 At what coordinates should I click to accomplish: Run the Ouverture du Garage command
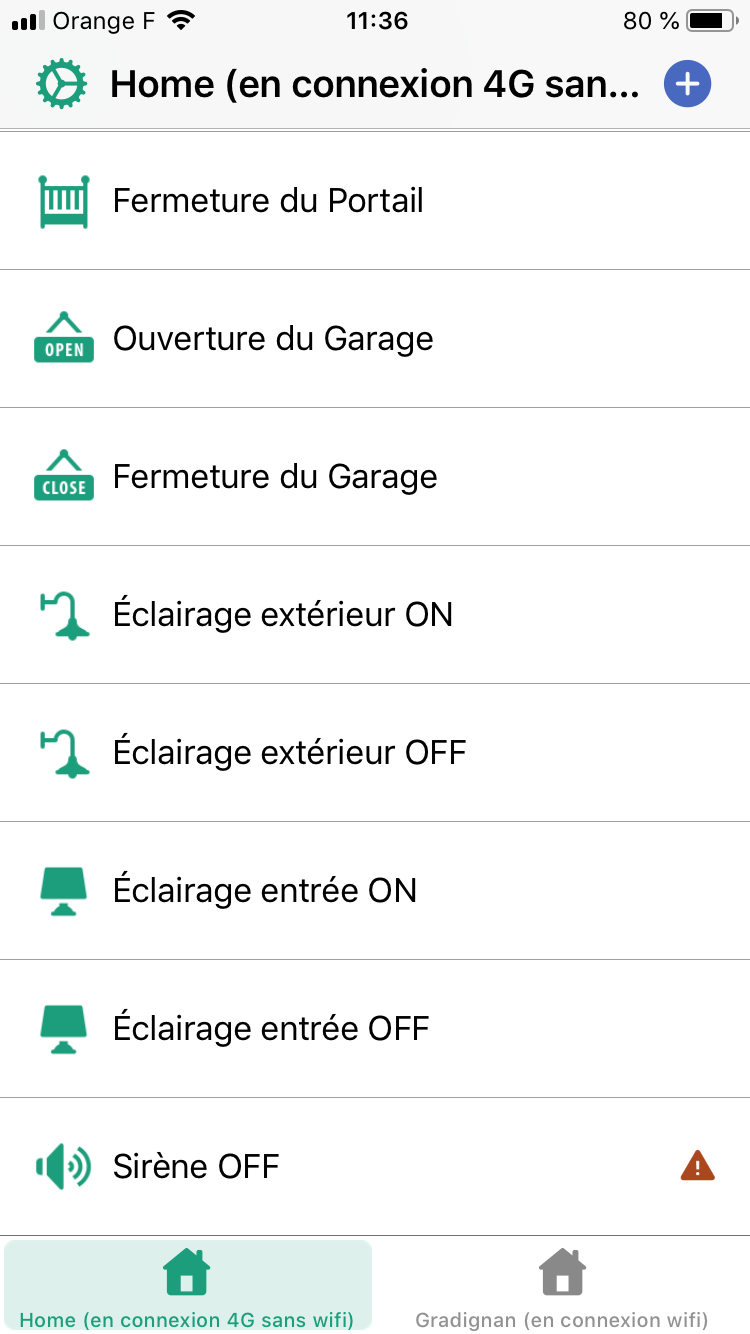coord(272,338)
